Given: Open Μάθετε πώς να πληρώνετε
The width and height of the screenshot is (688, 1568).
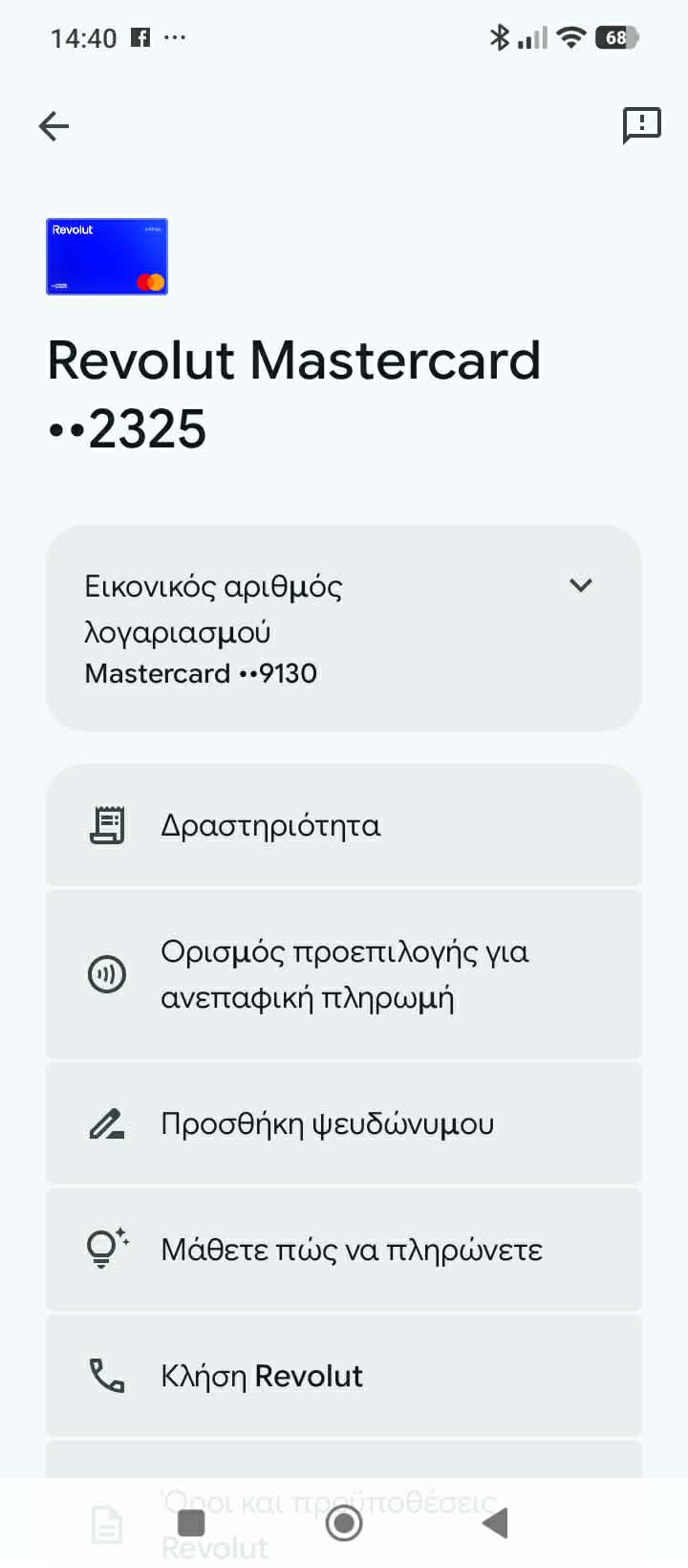Looking at the screenshot, I should point(344,1250).
